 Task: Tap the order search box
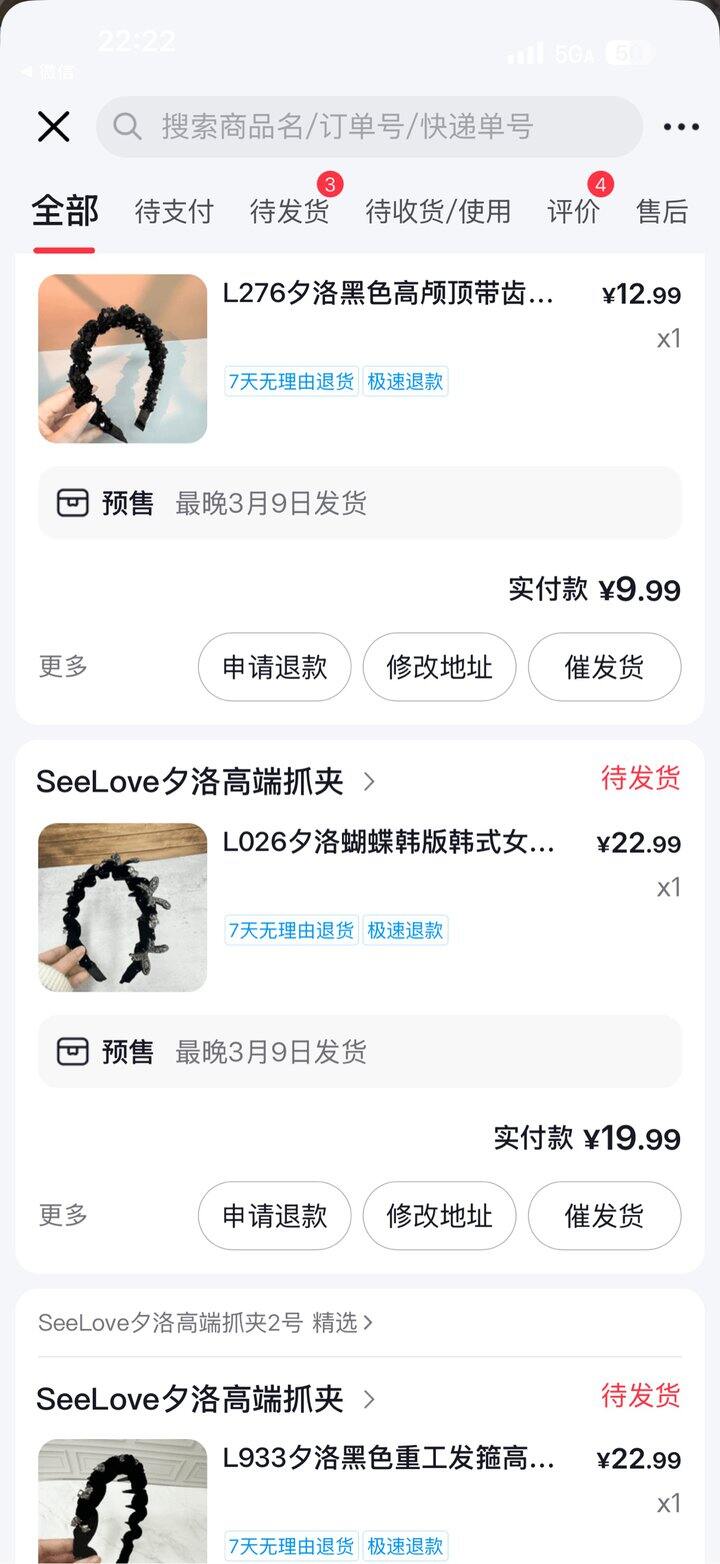[370, 127]
